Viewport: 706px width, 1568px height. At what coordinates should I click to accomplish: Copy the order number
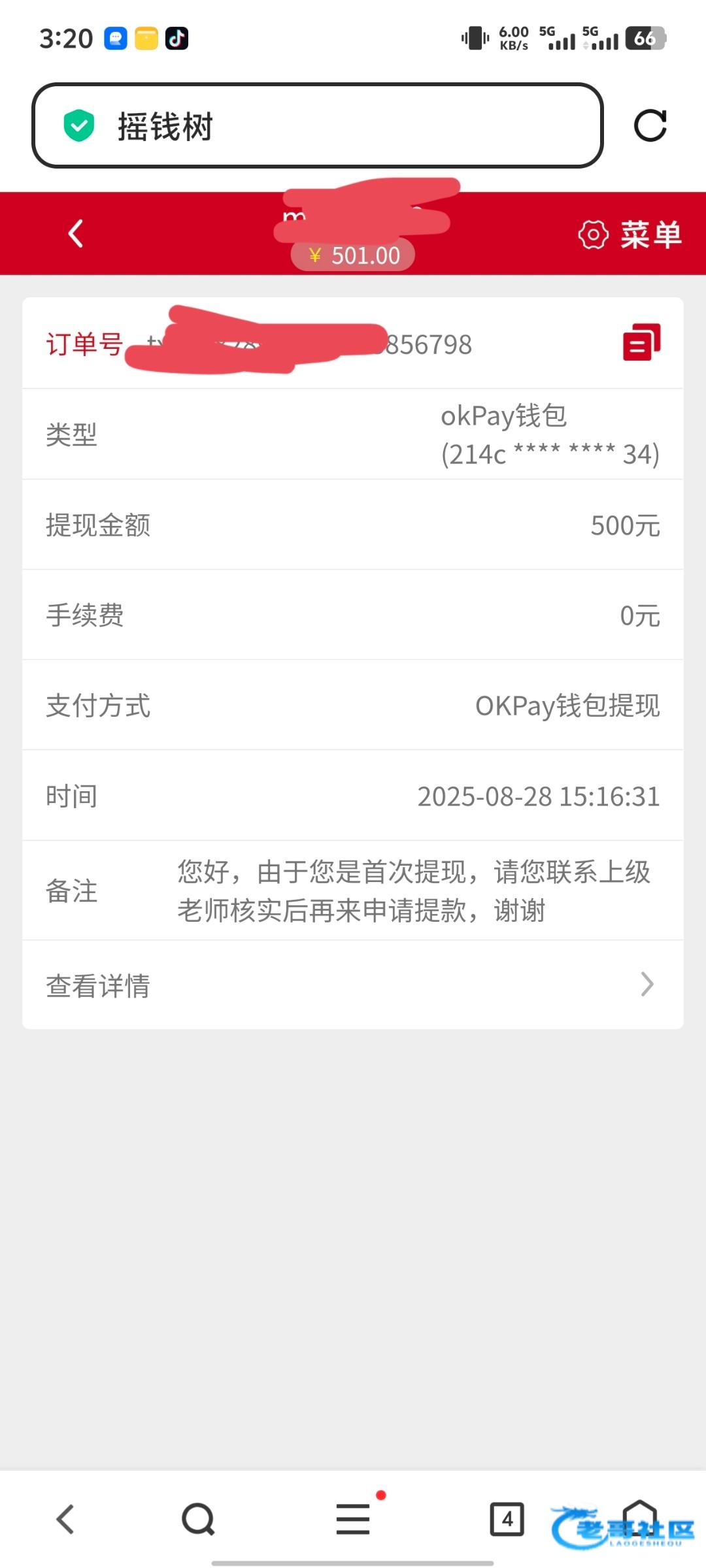click(641, 342)
